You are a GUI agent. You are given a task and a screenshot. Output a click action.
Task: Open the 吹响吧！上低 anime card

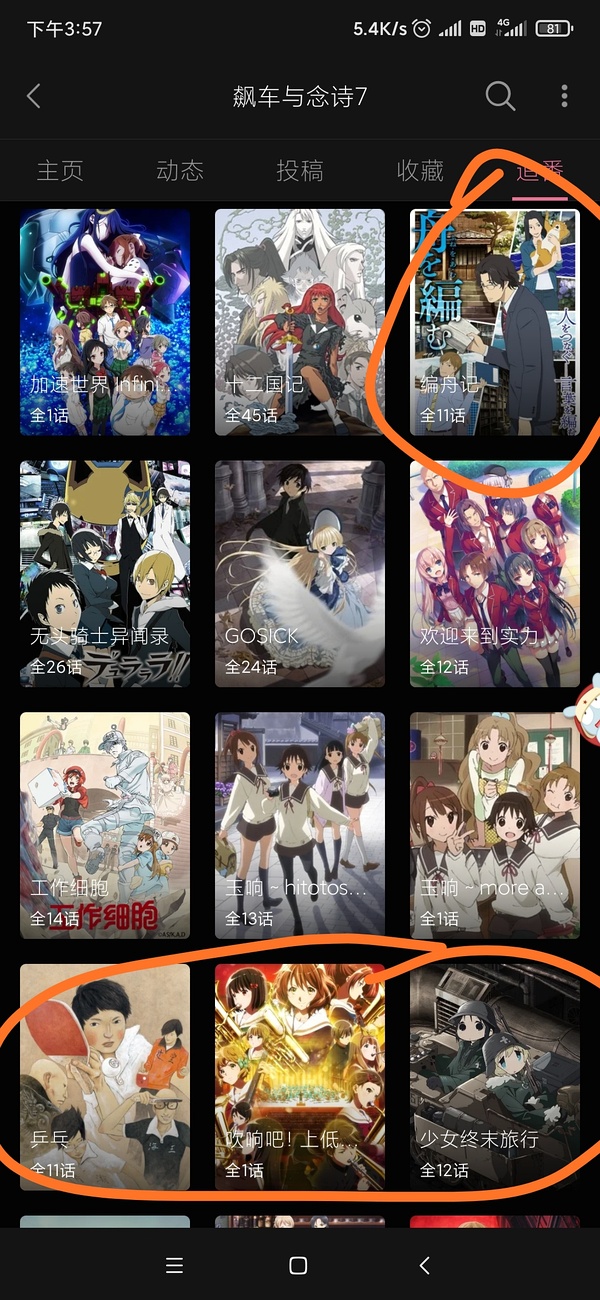[300, 1077]
